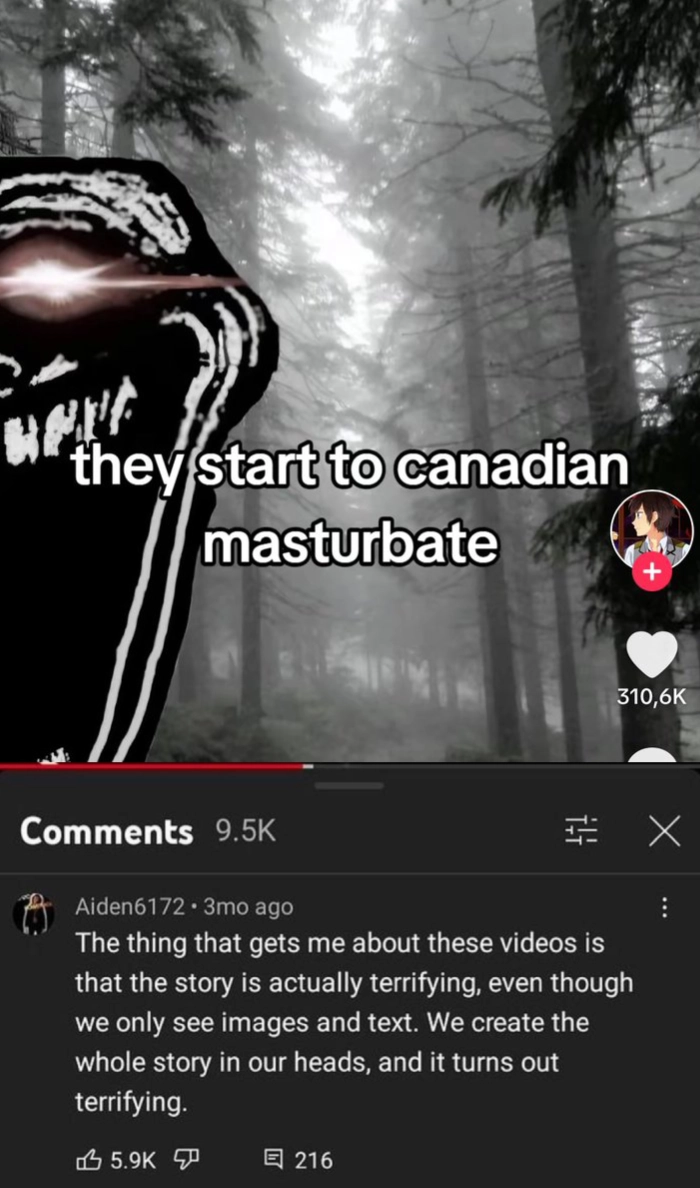Viewport: 700px width, 1188px height.
Task: Close the comments panel
Action: click(x=663, y=831)
